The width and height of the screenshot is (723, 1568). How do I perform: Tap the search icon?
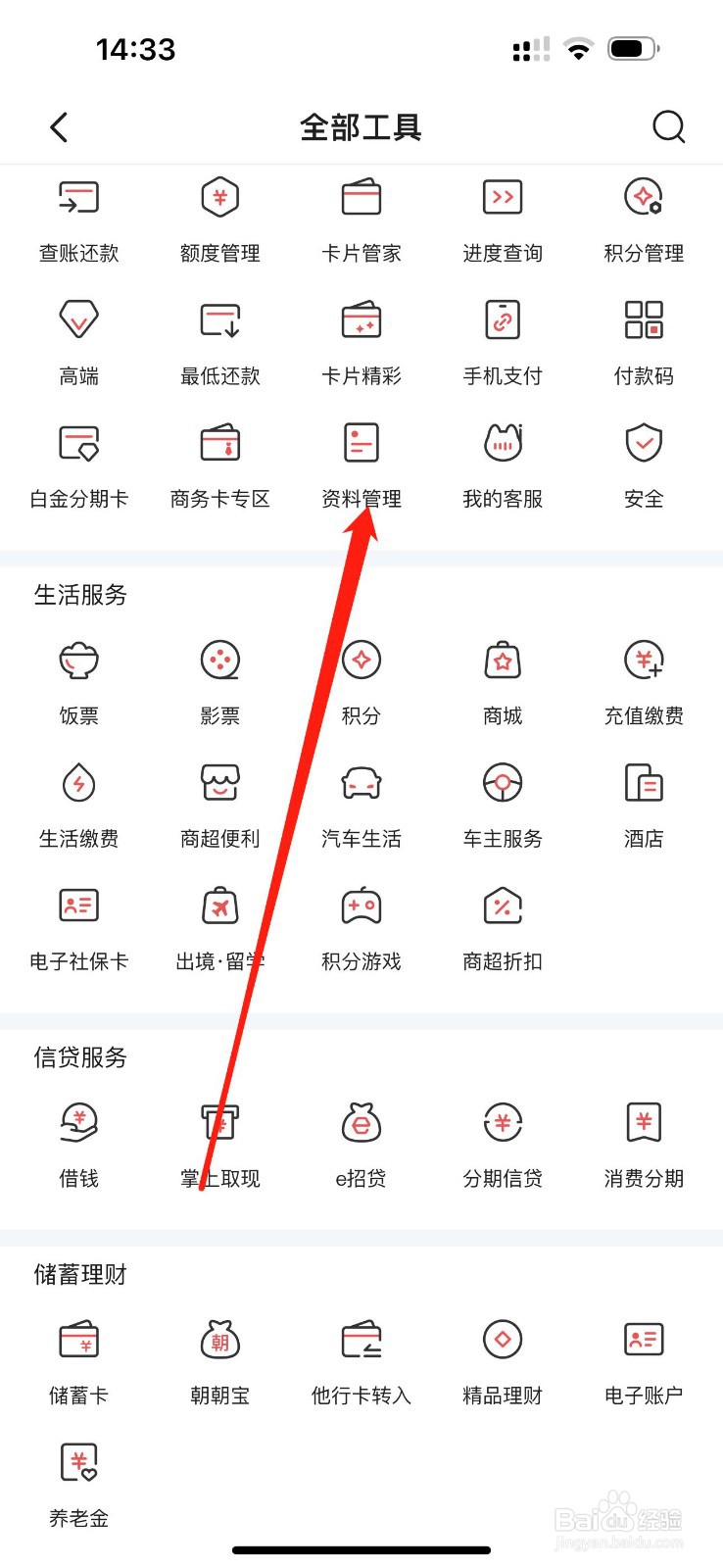[x=669, y=126]
